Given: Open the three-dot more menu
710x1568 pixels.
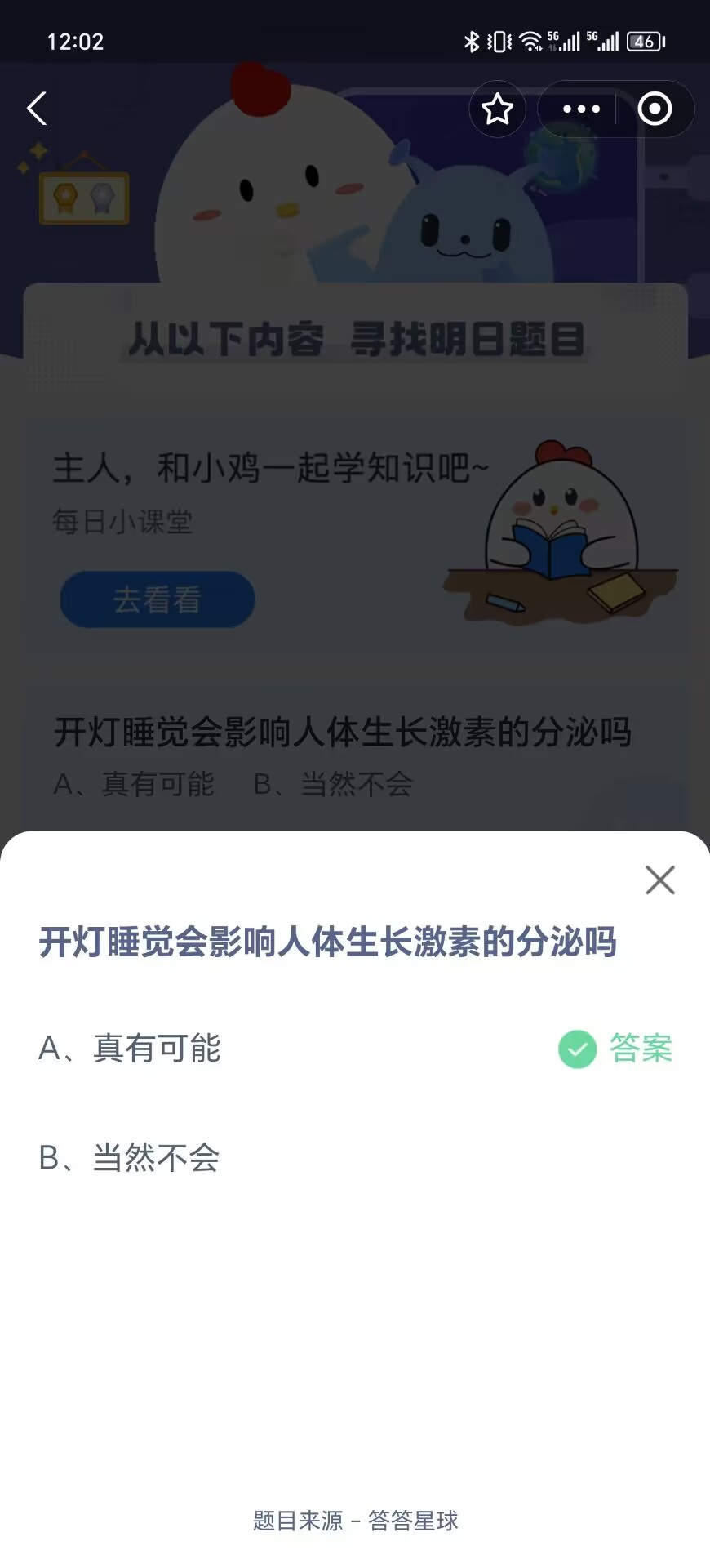Looking at the screenshot, I should click(x=581, y=109).
